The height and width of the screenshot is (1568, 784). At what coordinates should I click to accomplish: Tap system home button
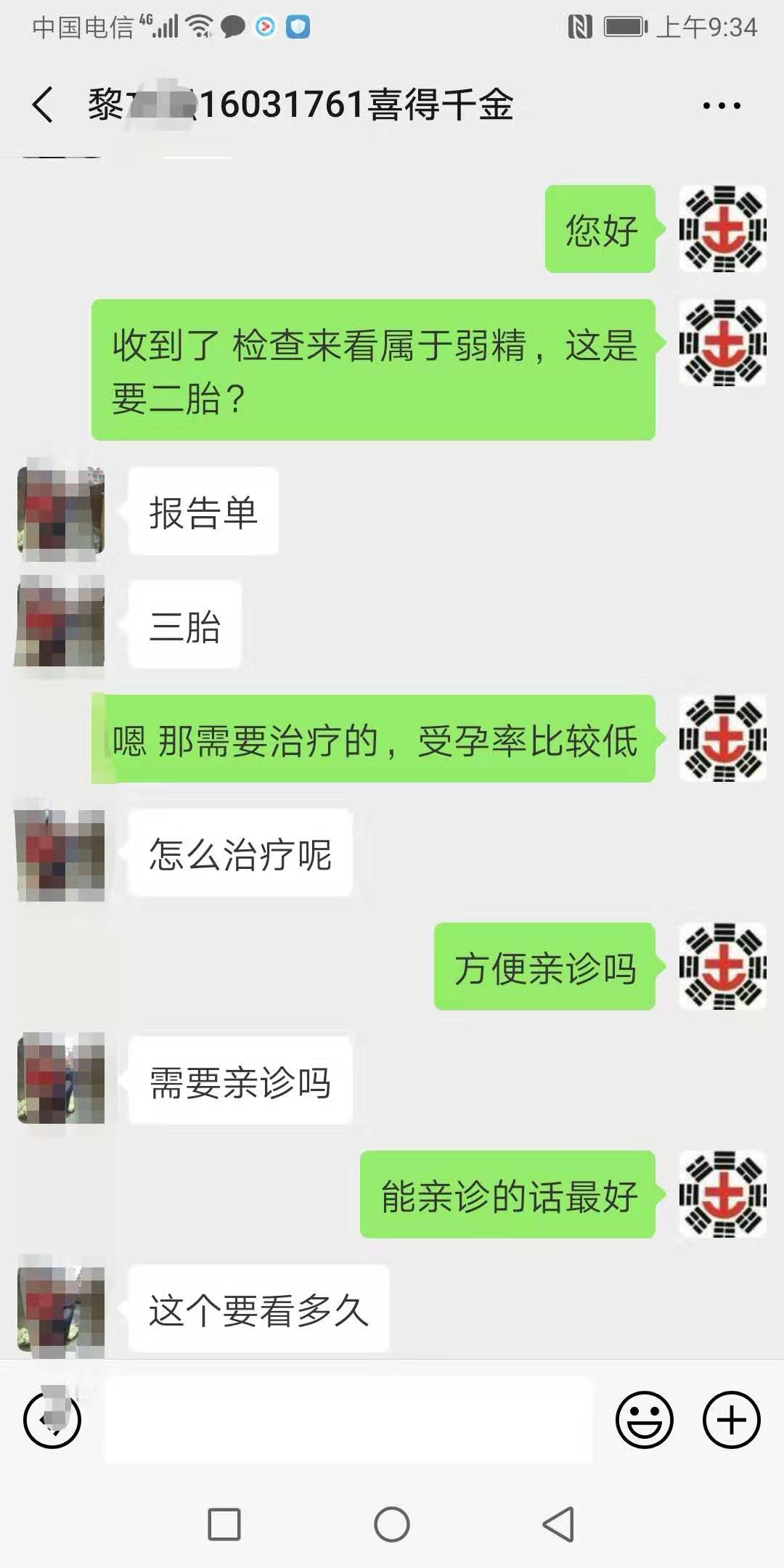(x=392, y=1524)
